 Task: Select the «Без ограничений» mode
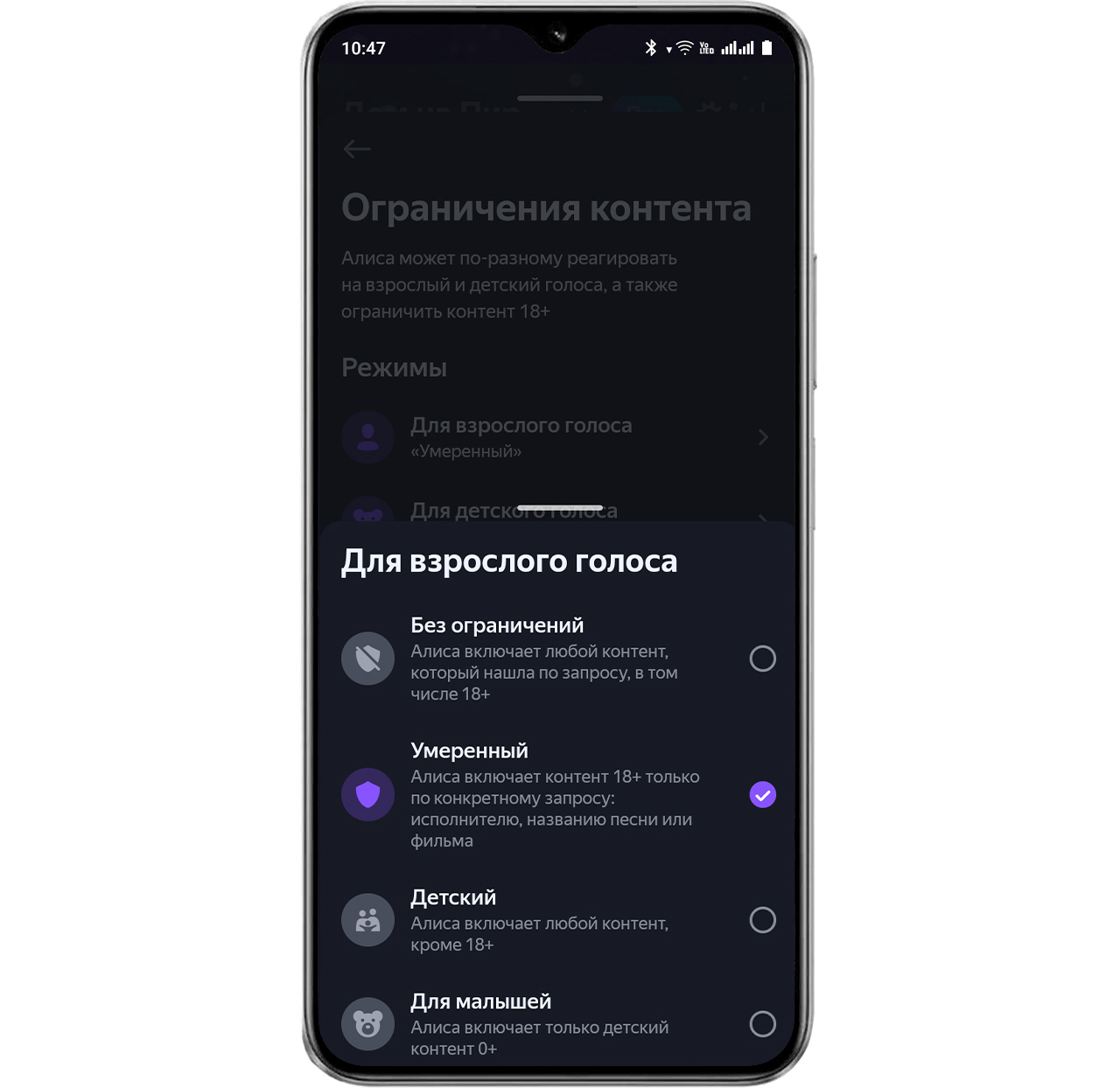(762, 659)
